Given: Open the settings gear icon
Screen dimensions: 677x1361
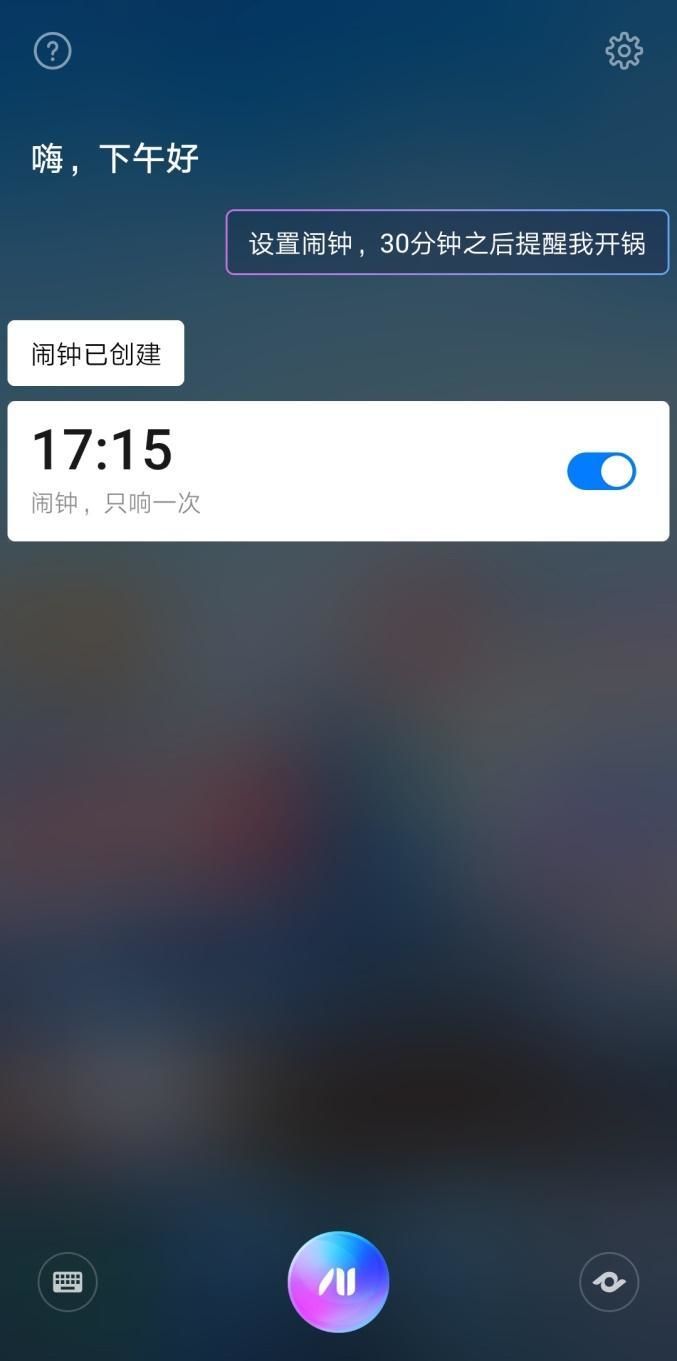Looking at the screenshot, I should pyautogui.click(x=624, y=50).
